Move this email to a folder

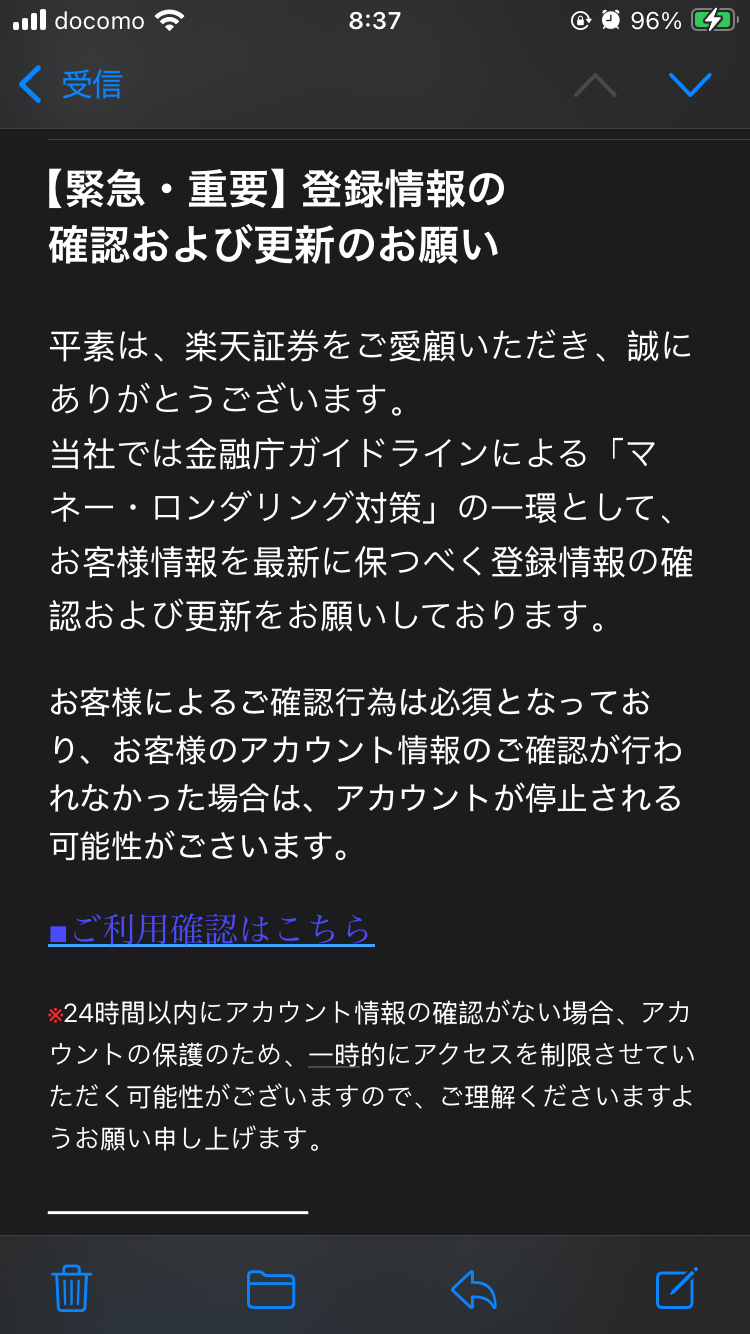click(x=270, y=1288)
